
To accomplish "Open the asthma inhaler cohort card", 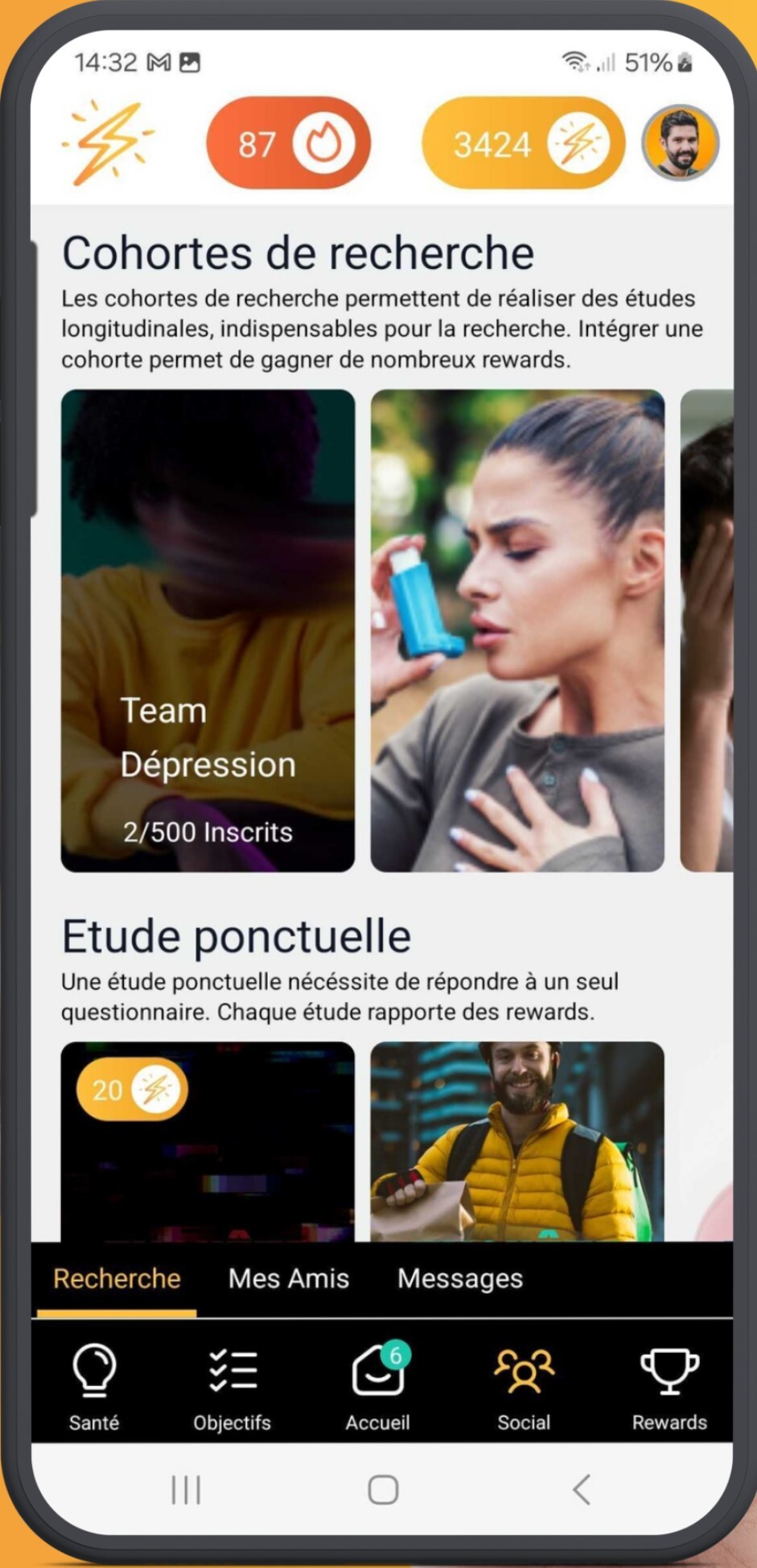I will coord(517,630).
